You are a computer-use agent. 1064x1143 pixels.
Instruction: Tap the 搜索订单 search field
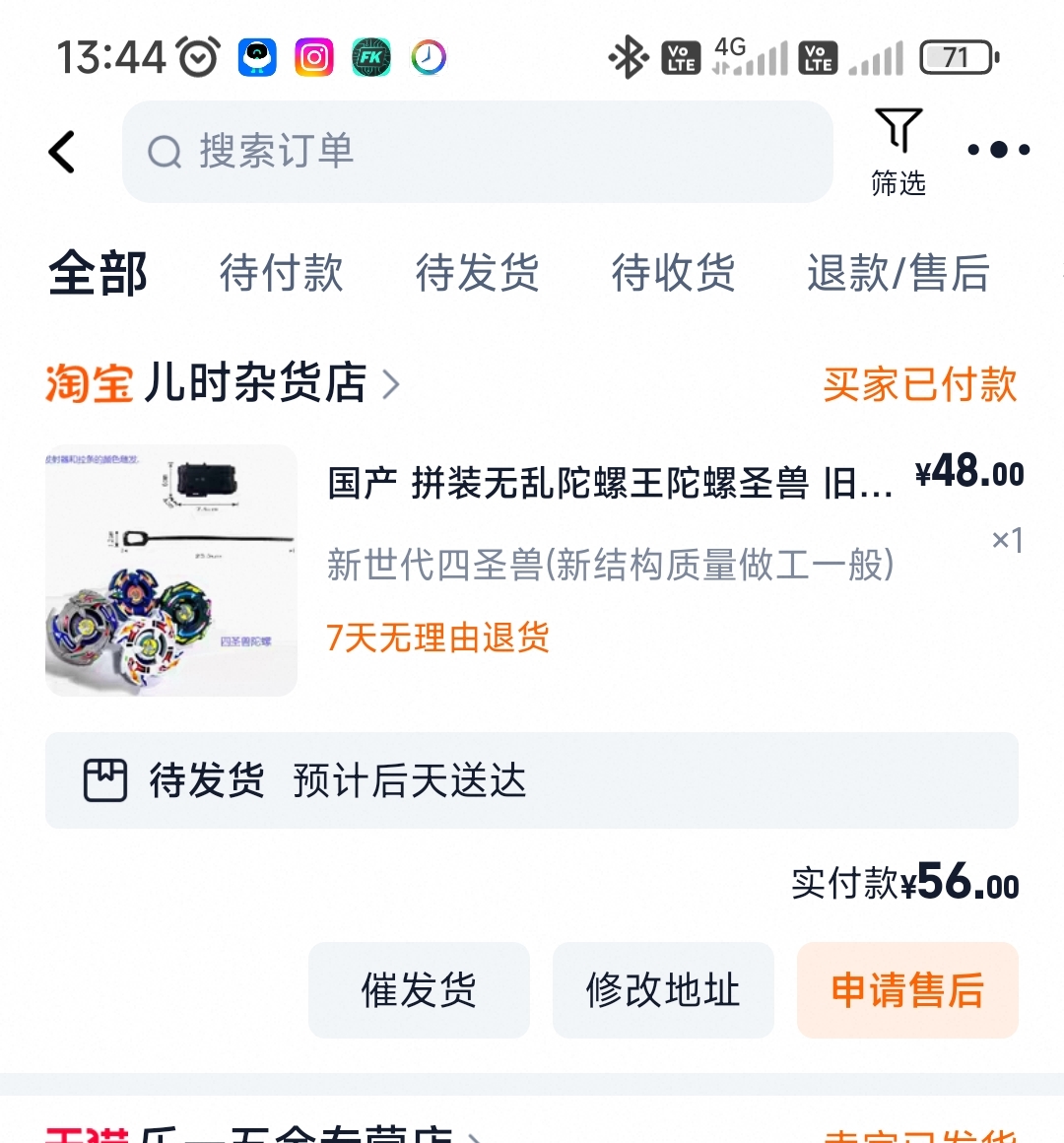pos(477,152)
